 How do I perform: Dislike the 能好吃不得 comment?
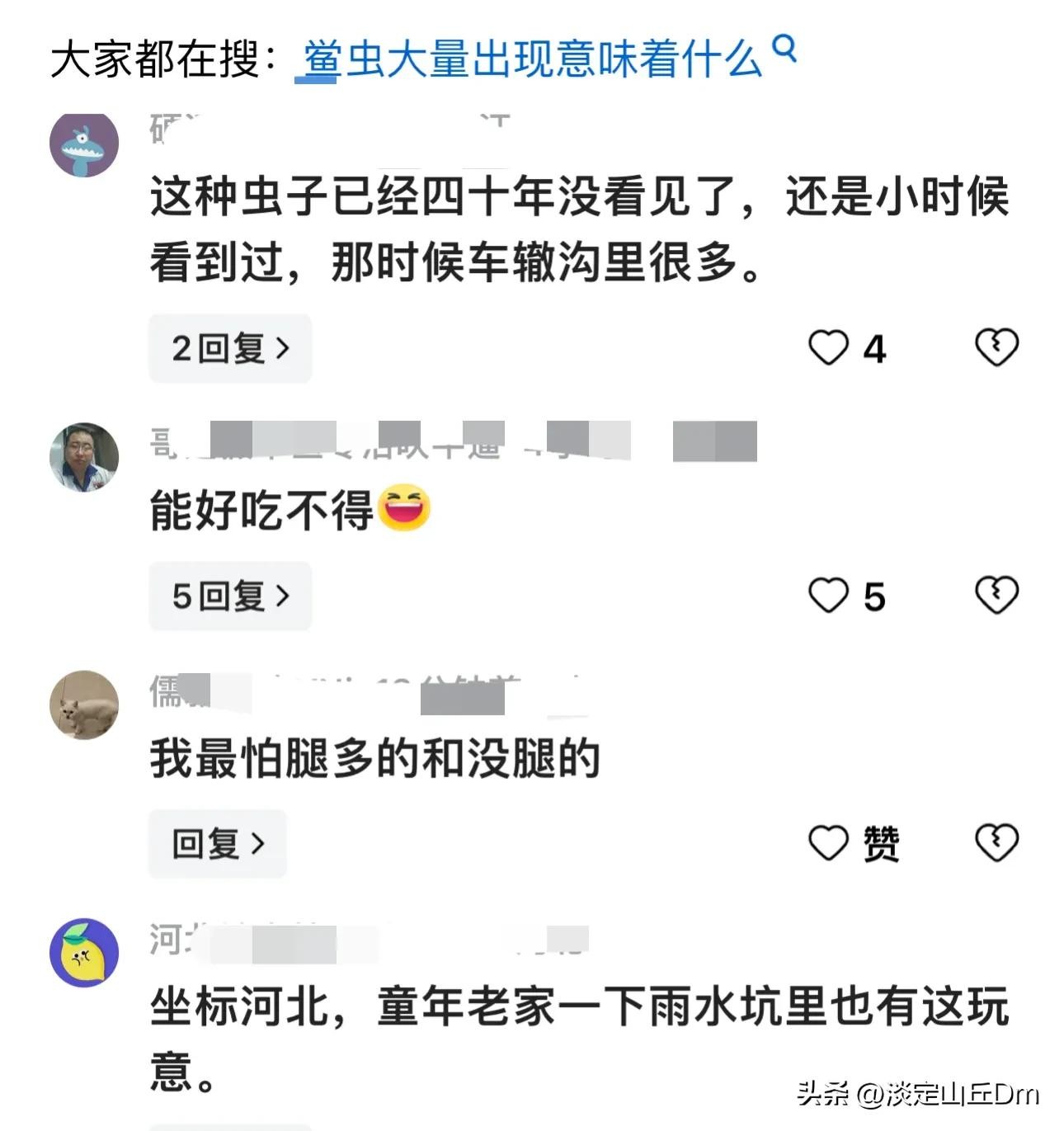(x=996, y=595)
